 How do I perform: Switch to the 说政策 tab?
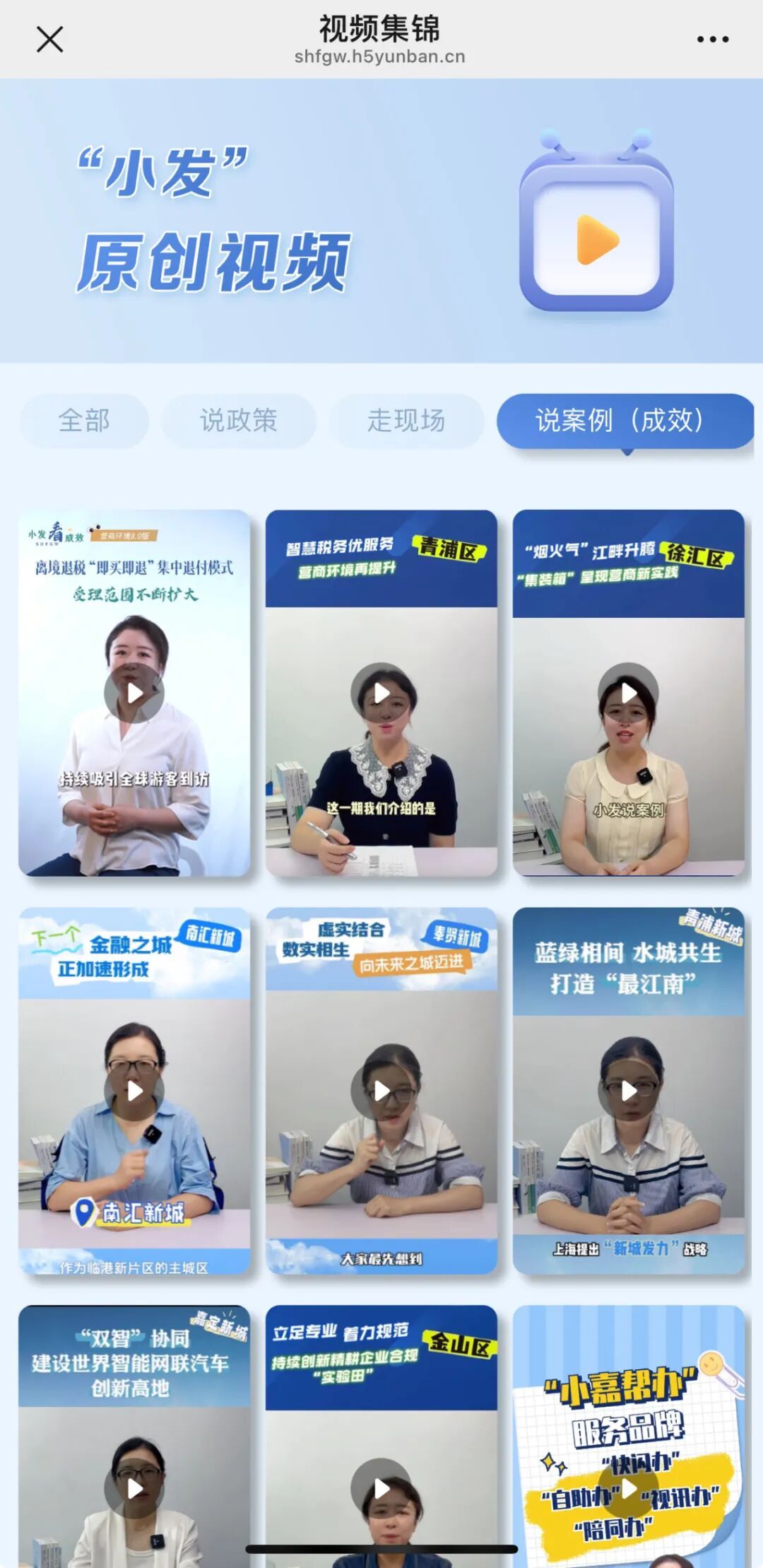pyautogui.click(x=238, y=421)
